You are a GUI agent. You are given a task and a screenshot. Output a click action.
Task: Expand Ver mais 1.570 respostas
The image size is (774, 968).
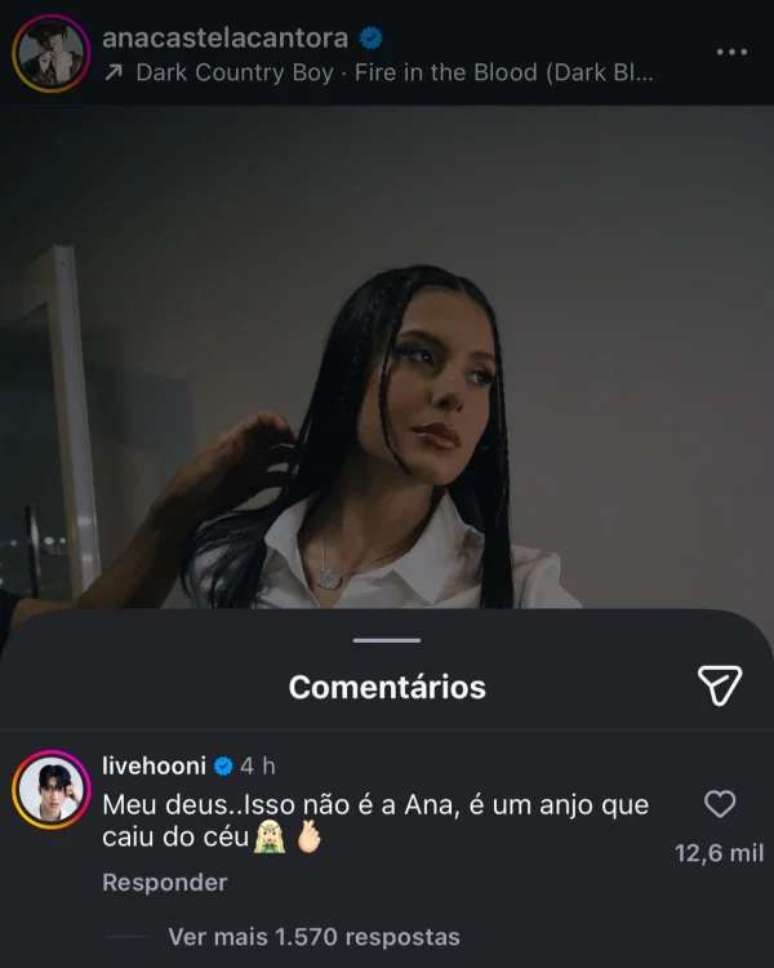point(313,937)
